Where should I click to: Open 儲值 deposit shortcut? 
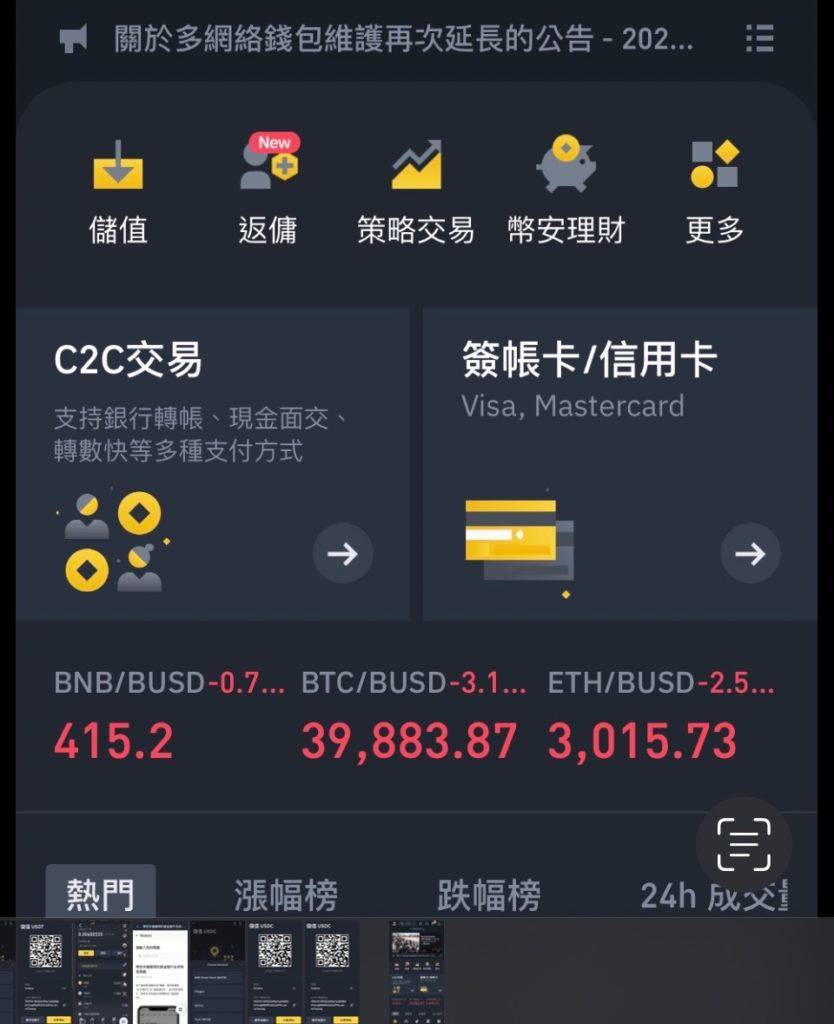118,192
